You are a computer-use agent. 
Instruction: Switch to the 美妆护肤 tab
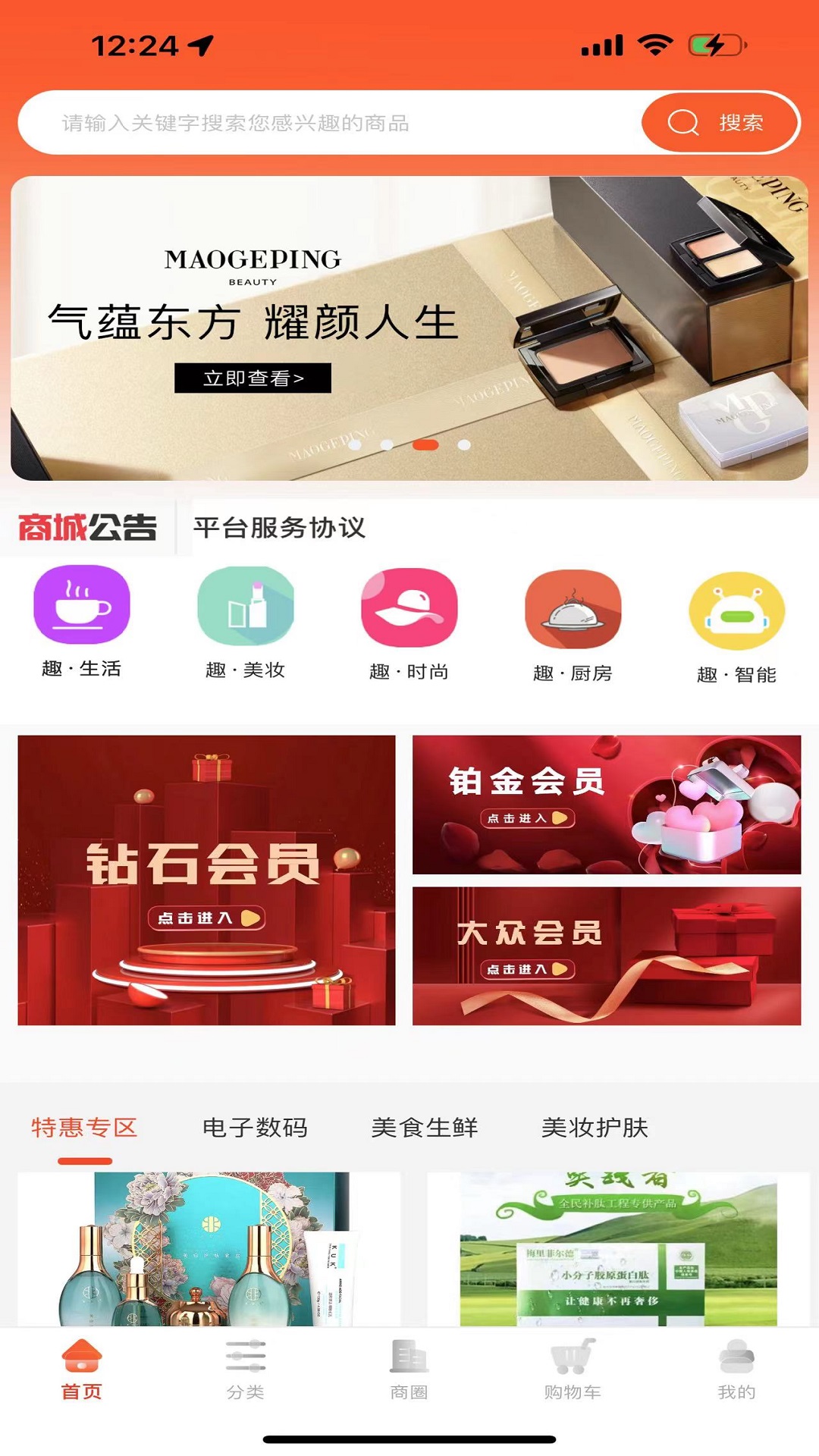pyautogui.click(x=595, y=1128)
